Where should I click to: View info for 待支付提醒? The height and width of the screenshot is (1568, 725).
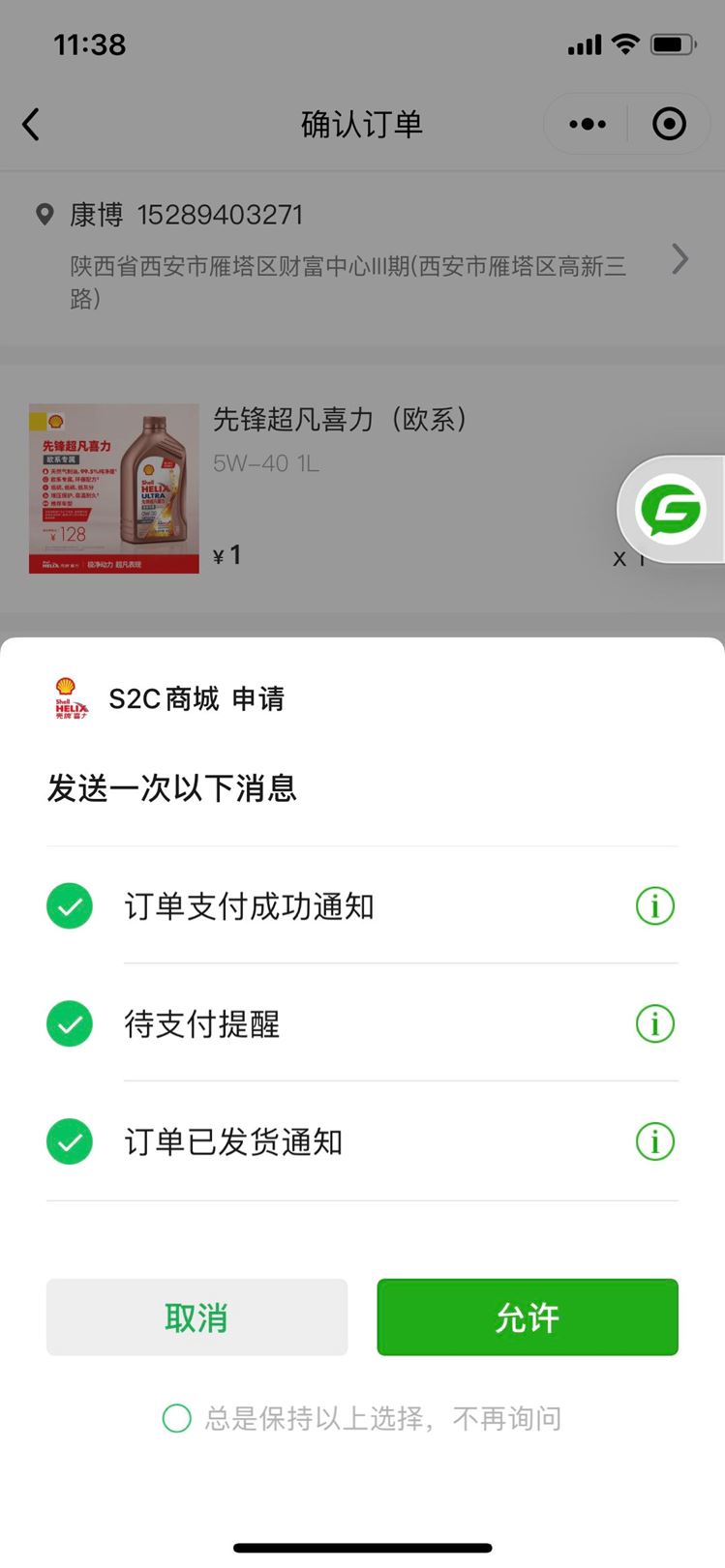point(654,1023)
